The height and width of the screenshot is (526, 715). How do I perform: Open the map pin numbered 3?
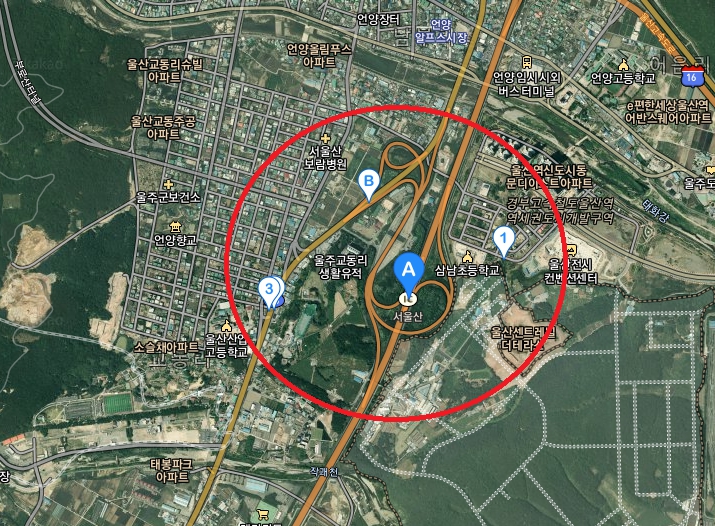(x=269, y=290)
